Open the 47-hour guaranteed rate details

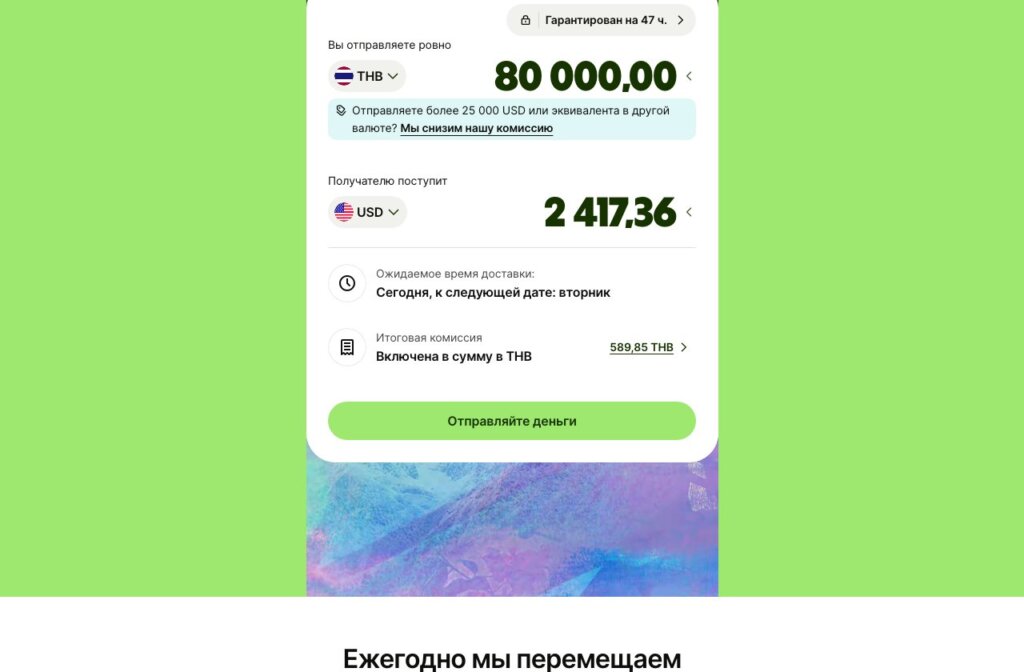coord(601,20)
